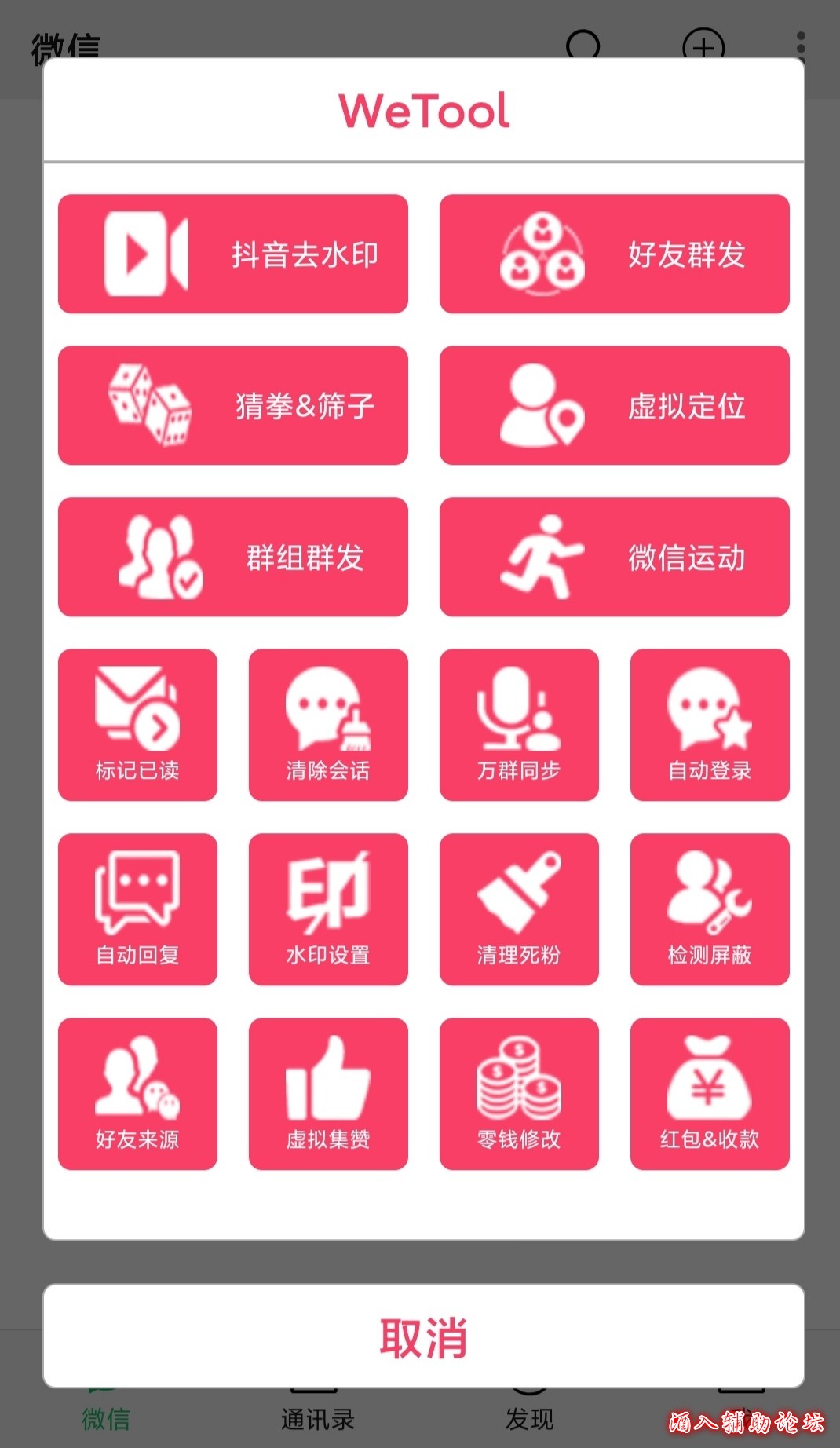Tap 好友来源 tile
The width and height of the screenshot is (840, 1448).
click(137, 1093)
